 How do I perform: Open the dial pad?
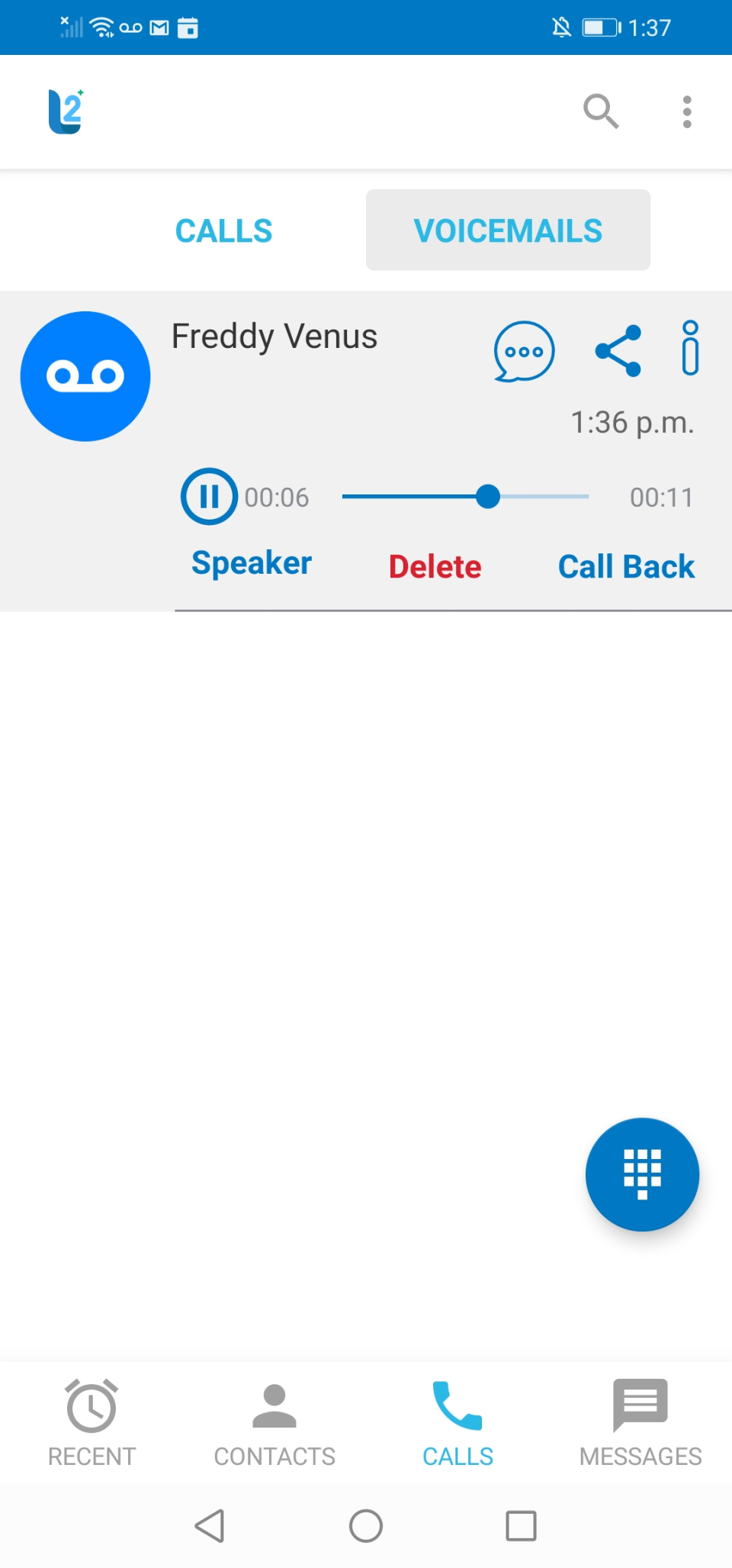642,1174
